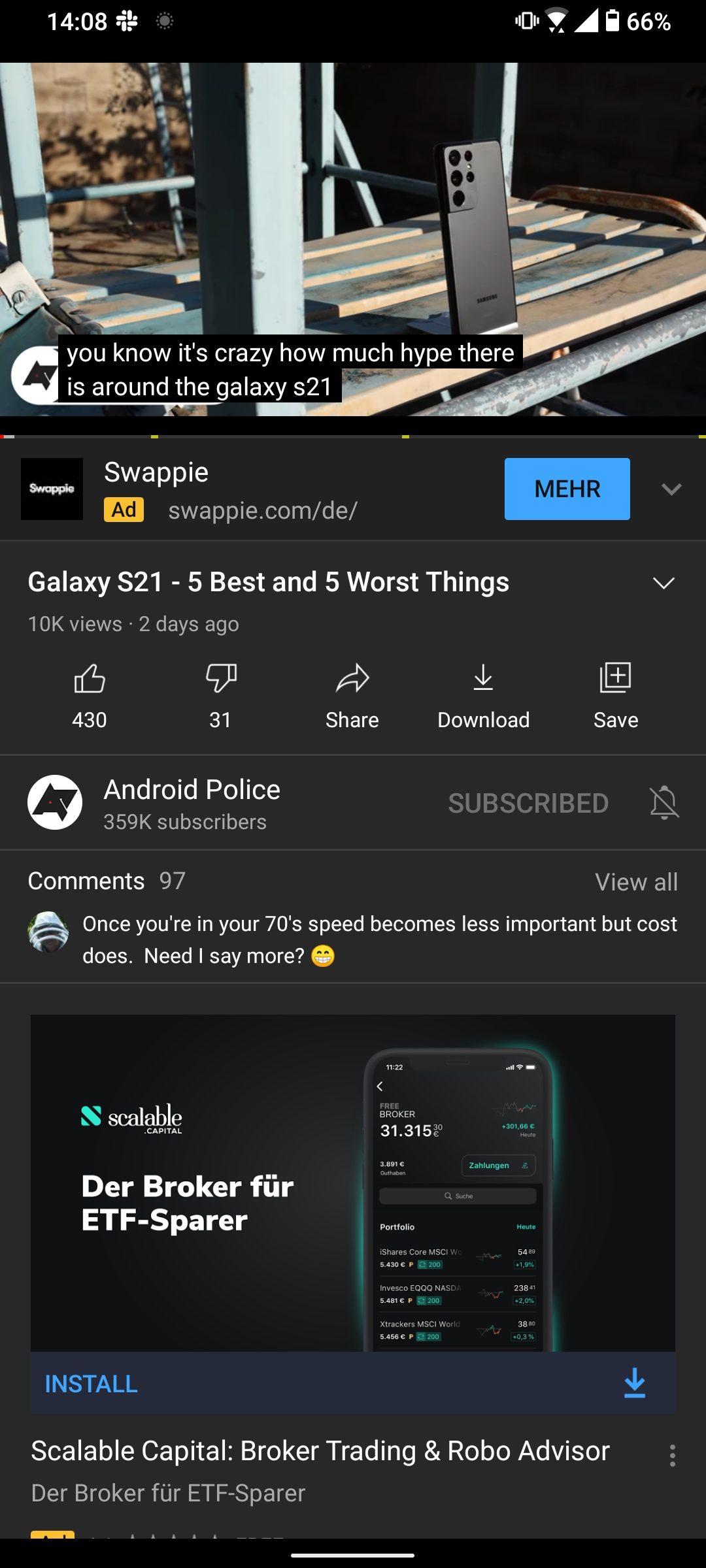706x1568 pixels.
Task: Tap the SUBSCRIBED button
Action: [528, 803]
